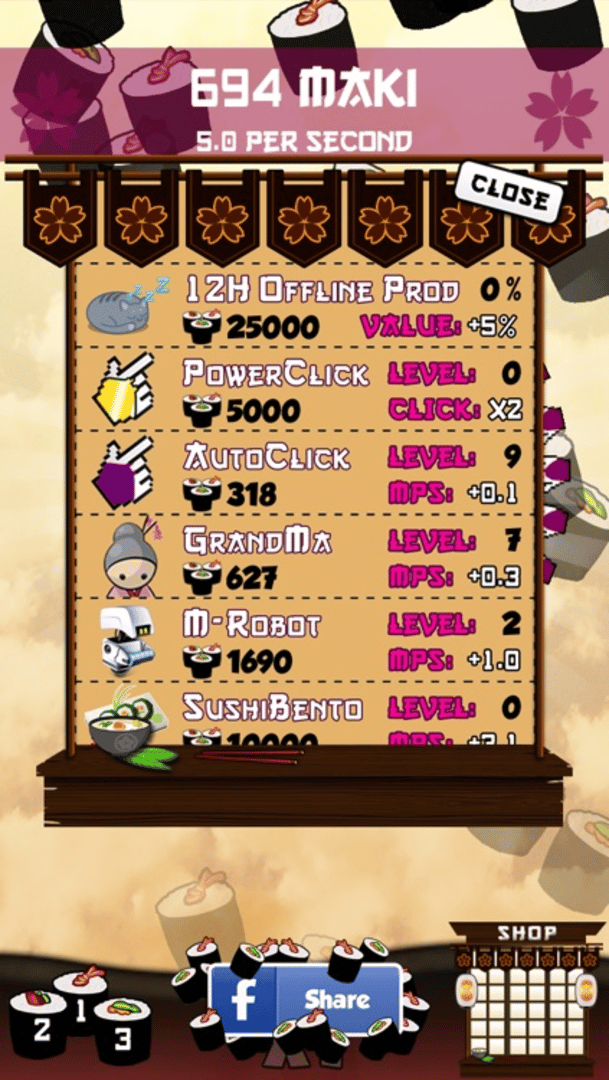This screenshot has width=609, height=1080.
Task: Purchase the PowerClick upgrade
Action: point(303,390)
